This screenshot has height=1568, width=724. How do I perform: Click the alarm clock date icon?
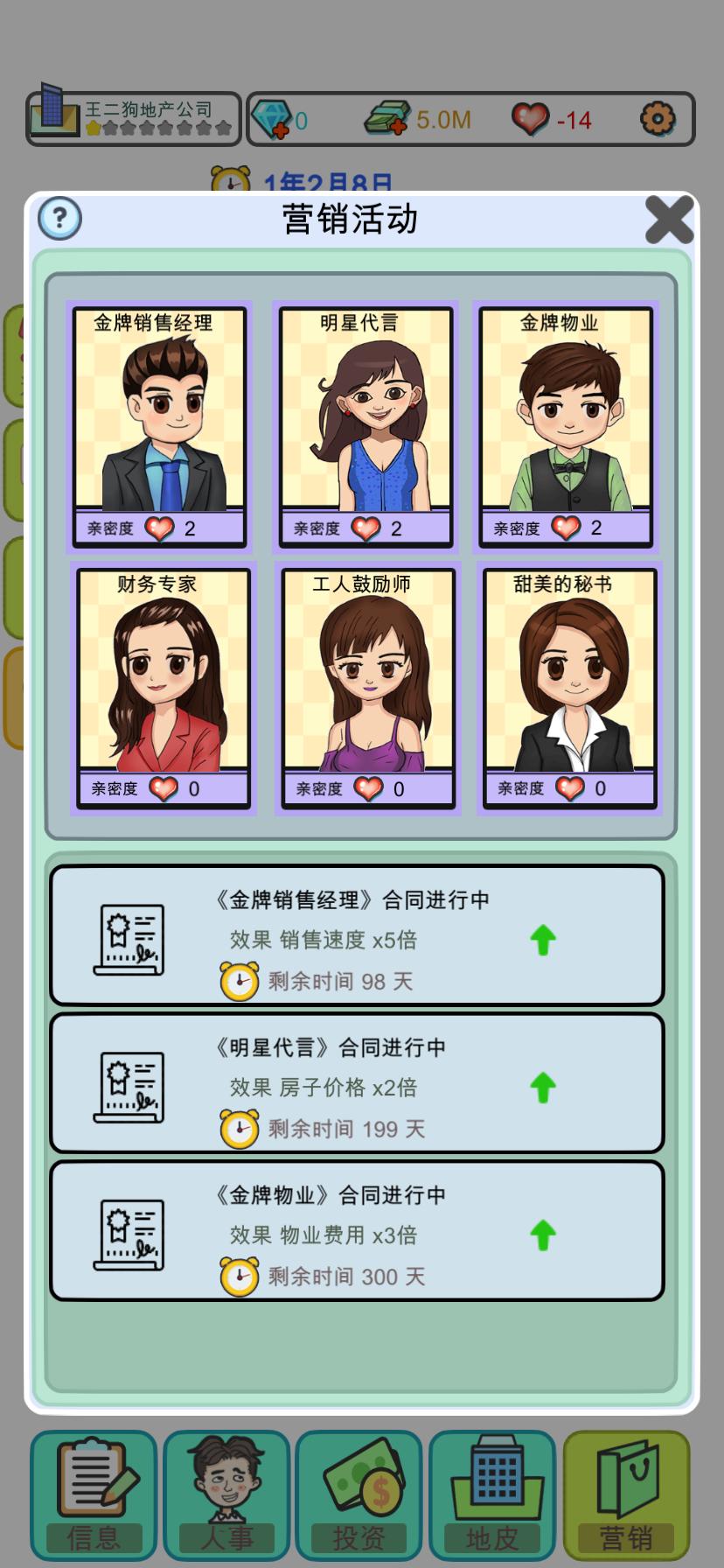pos(232,180)
